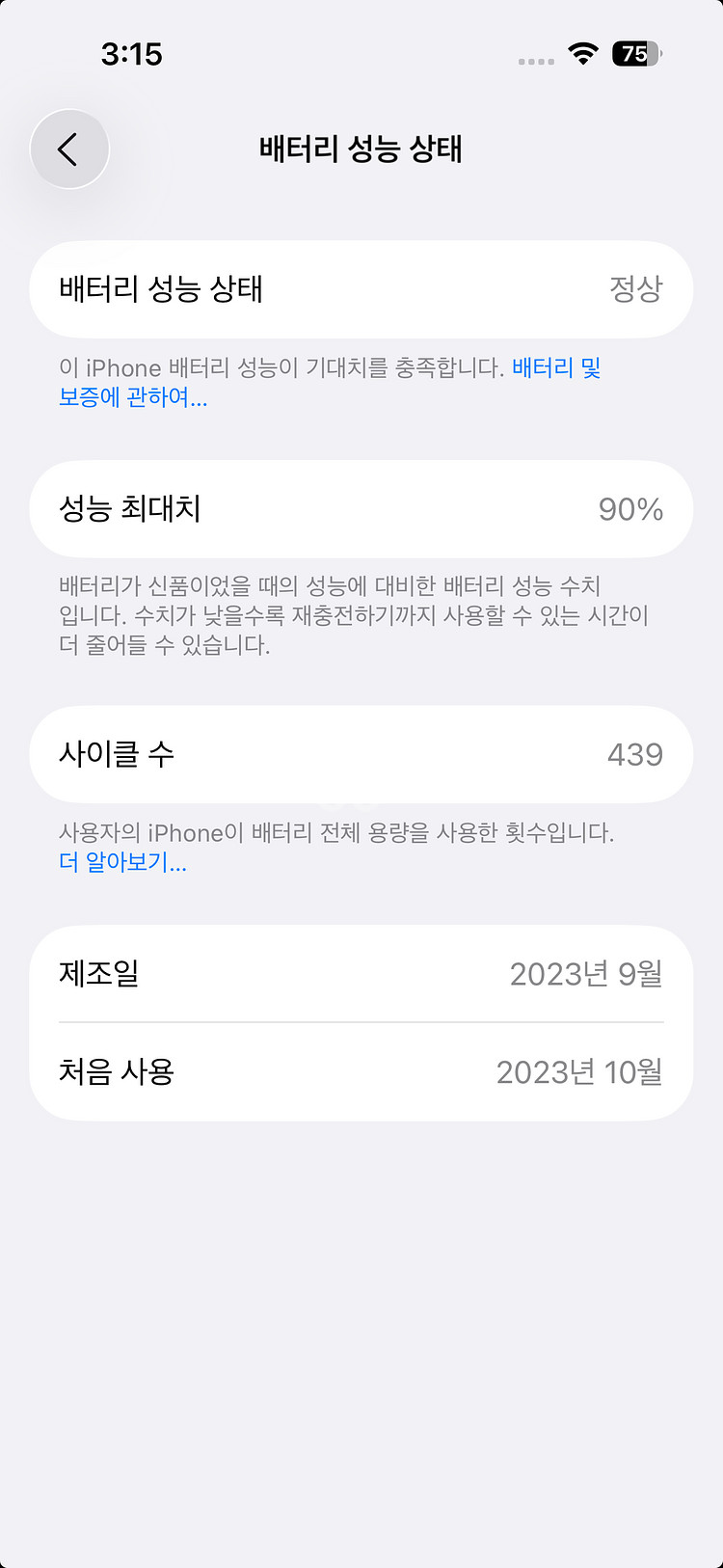Image resolution: width=723 pixels, height=1568 pixels.
Task: Open the 더 알아보기 link
Action: tap(122, 863)
